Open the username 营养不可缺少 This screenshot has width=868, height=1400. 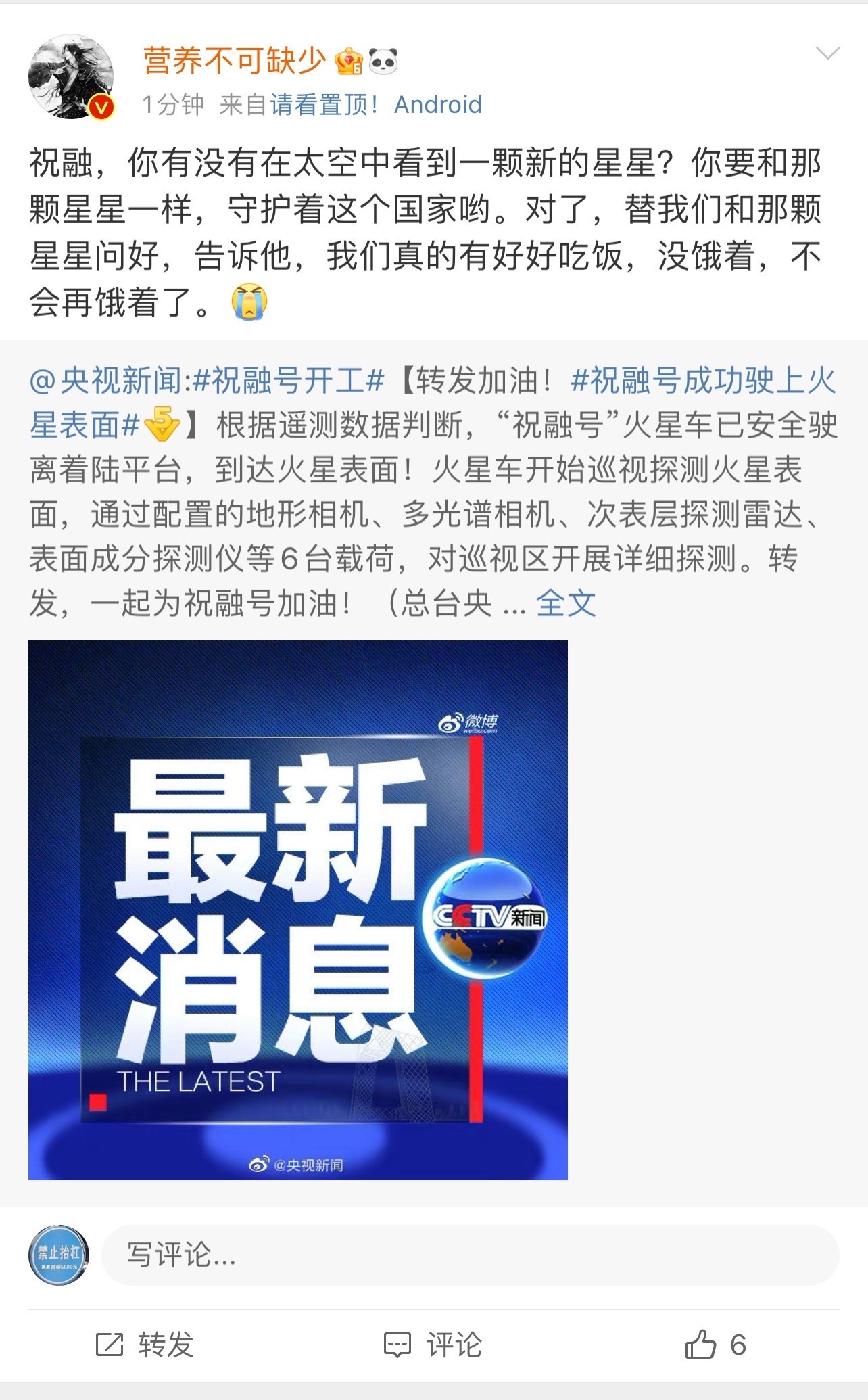pyautogui.click(x=234, y=62)
